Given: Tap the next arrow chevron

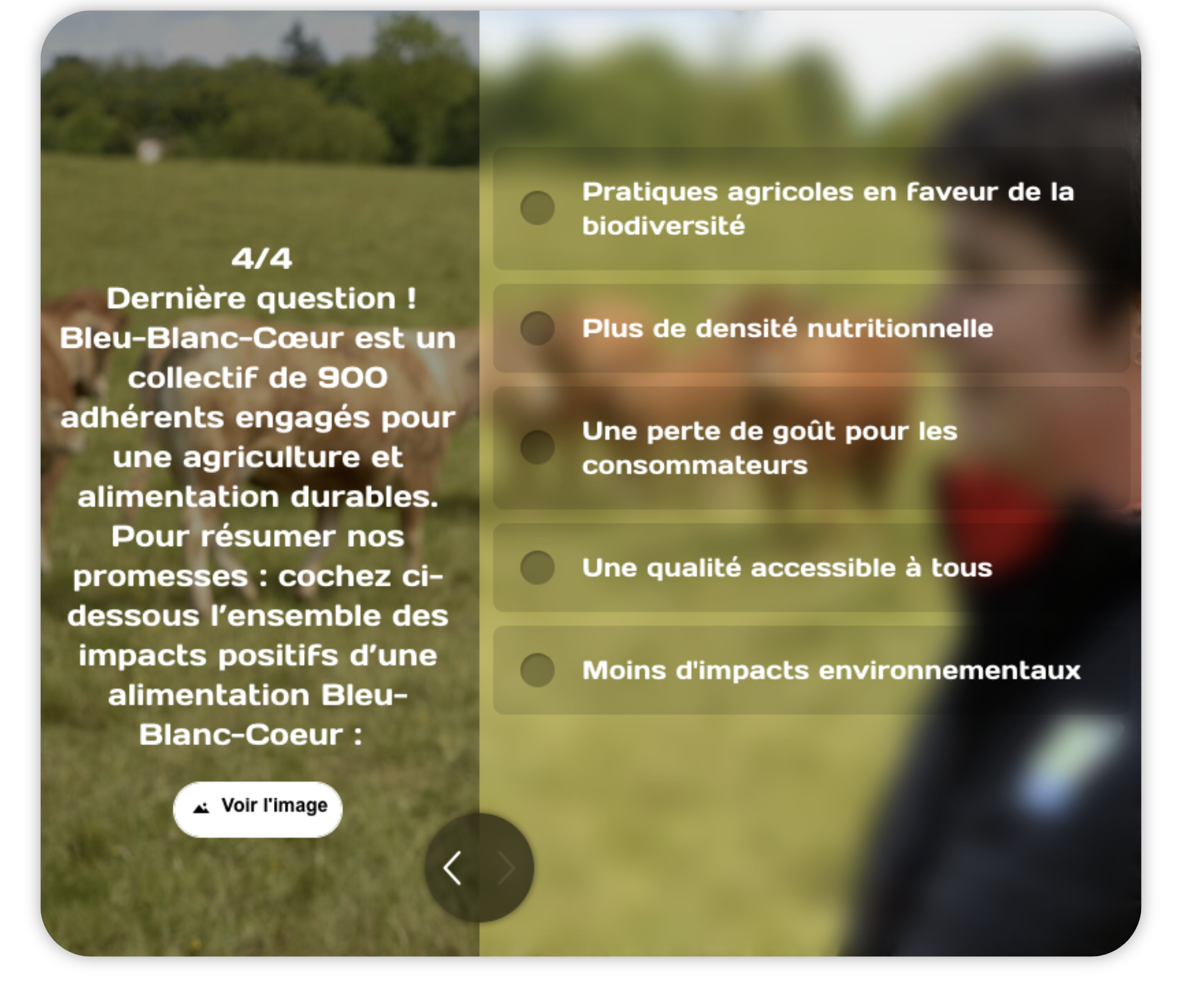Looking at the screenshot, I should [505, 867].
